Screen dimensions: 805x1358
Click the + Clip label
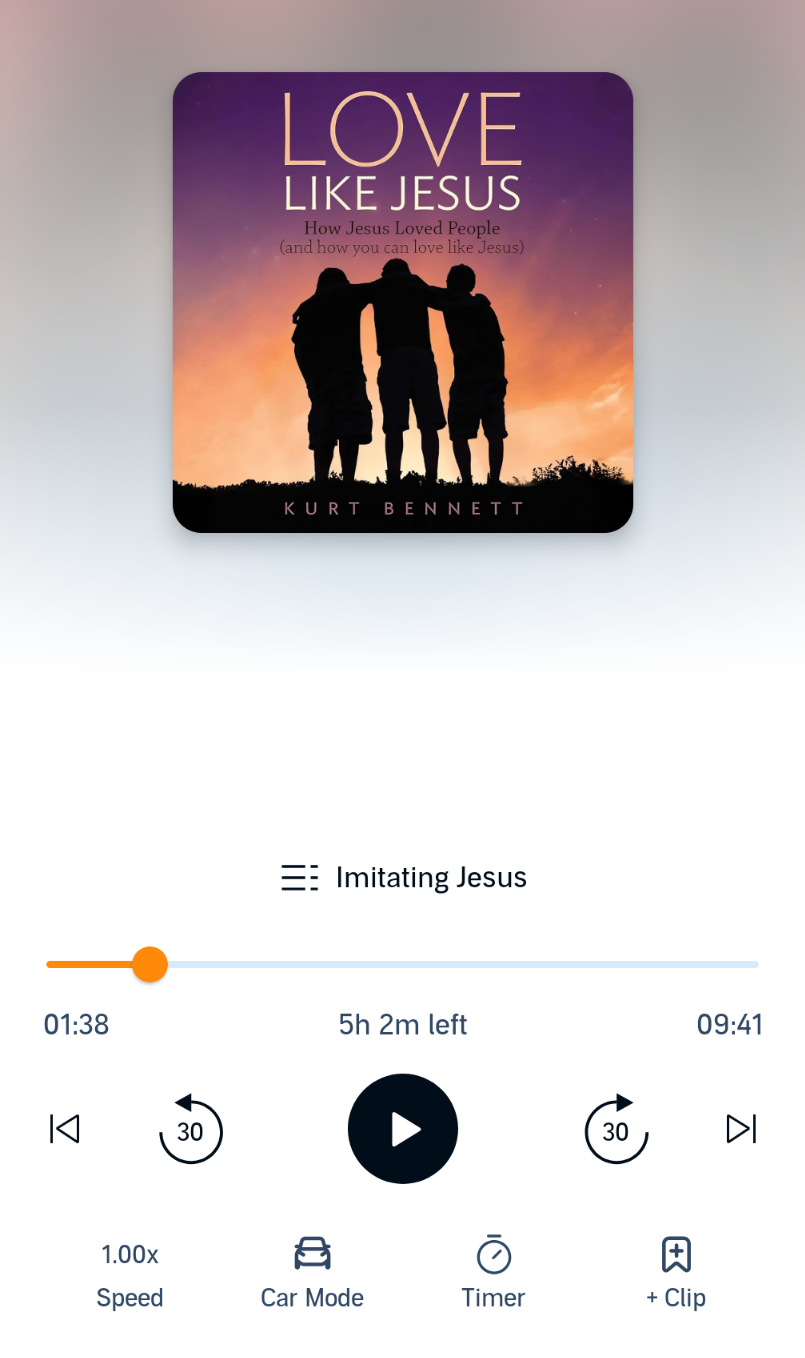[x=676, y=1297]
